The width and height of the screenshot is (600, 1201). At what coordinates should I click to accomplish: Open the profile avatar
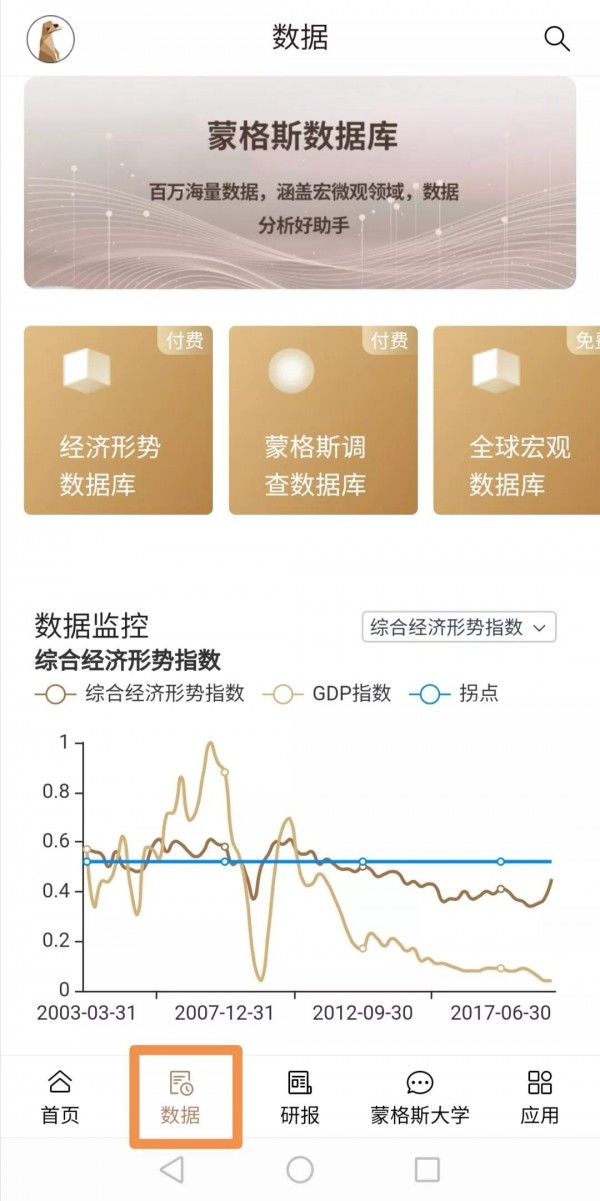click(x=50, y=39)
